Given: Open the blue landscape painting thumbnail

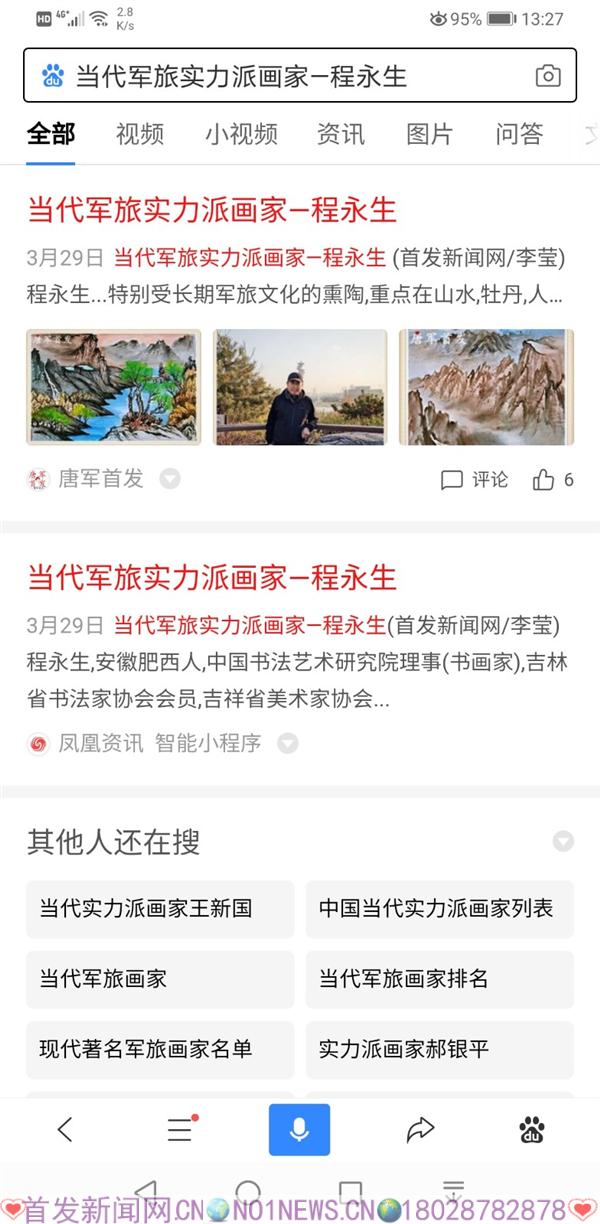Looking at the screenshot, I should coord(113,387).
